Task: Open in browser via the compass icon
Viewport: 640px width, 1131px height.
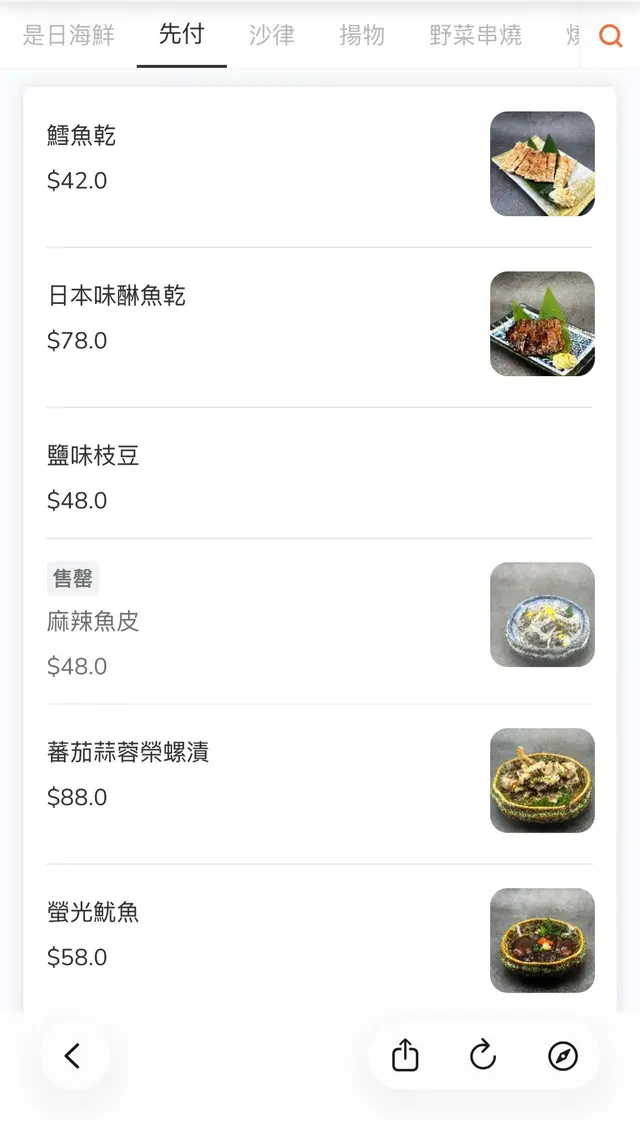Action: (x=563, y=1056)
